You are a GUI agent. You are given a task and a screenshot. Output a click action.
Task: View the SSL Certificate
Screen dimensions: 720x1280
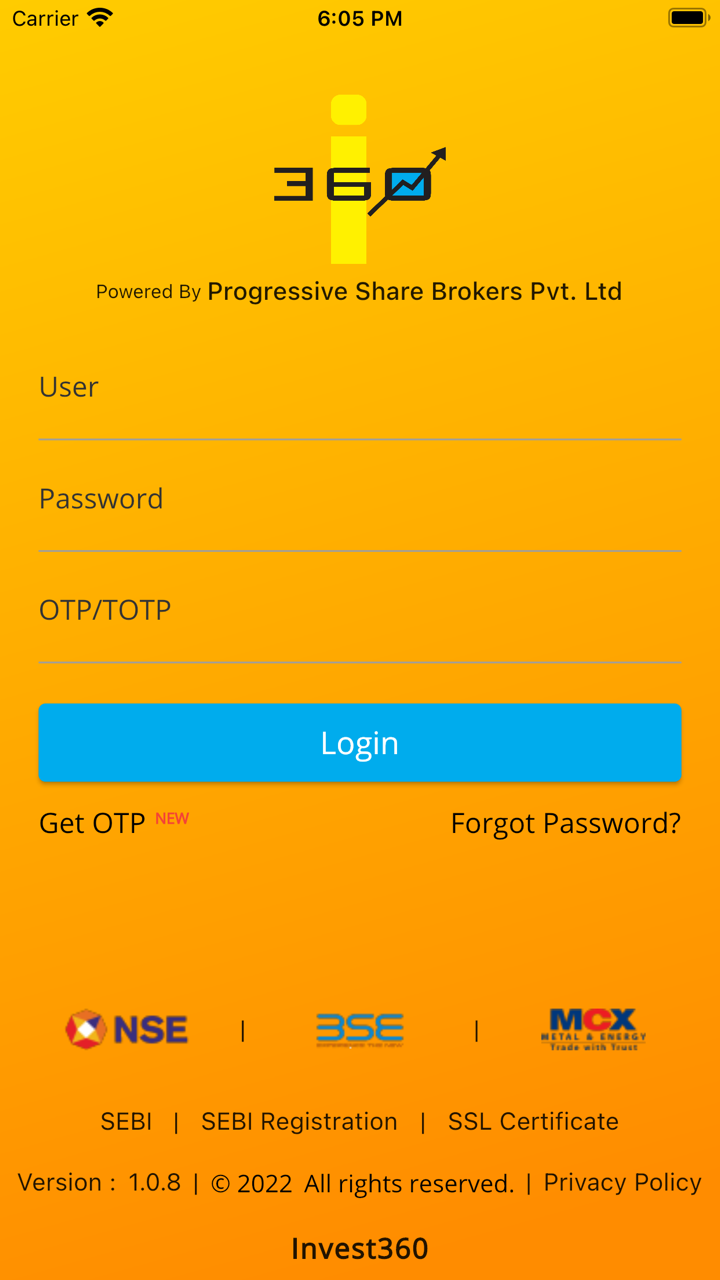click(x=533, y=1122)
